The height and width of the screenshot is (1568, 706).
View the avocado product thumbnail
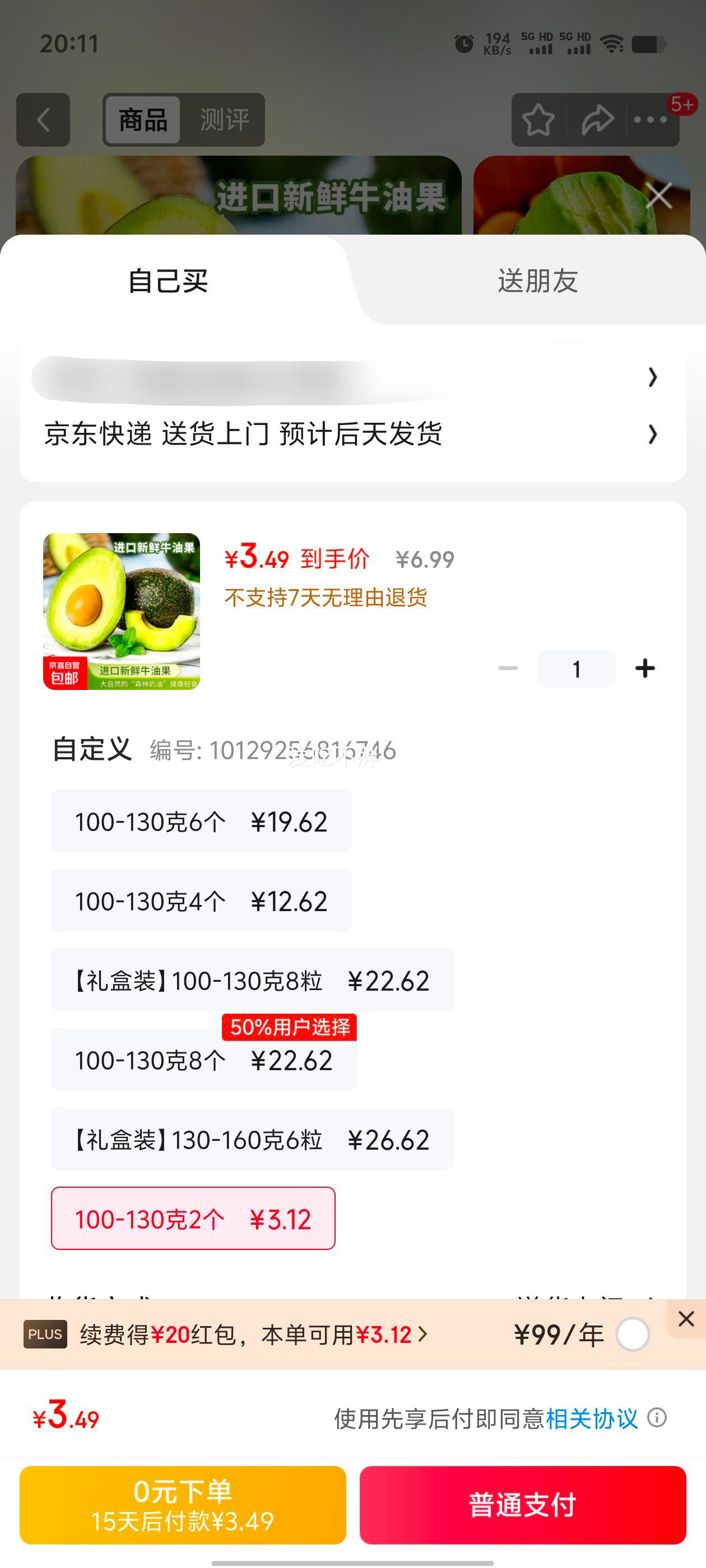(x=122, y=612)
